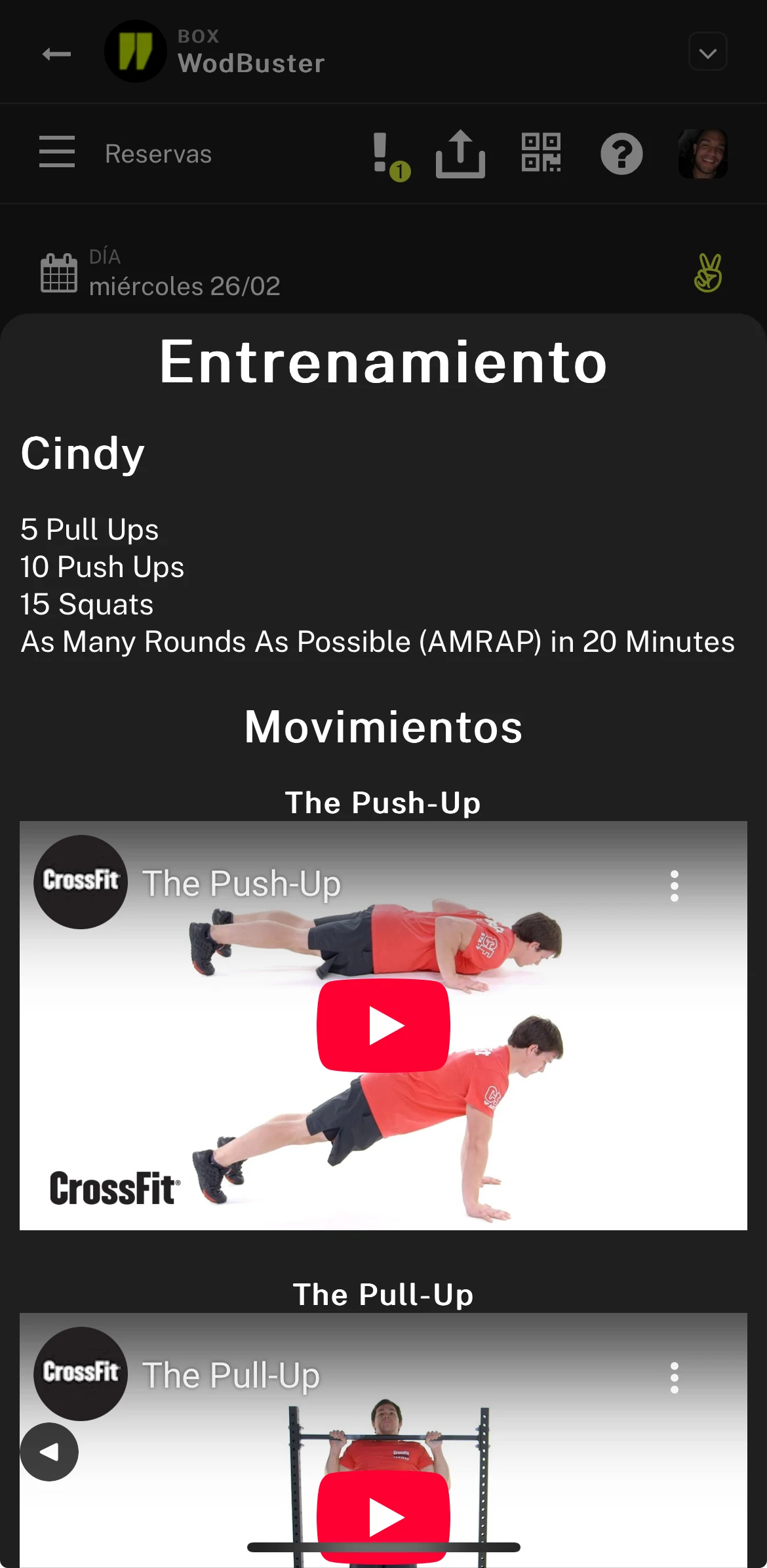Expand the box selector dropdown chevron

tap(707, 52)
